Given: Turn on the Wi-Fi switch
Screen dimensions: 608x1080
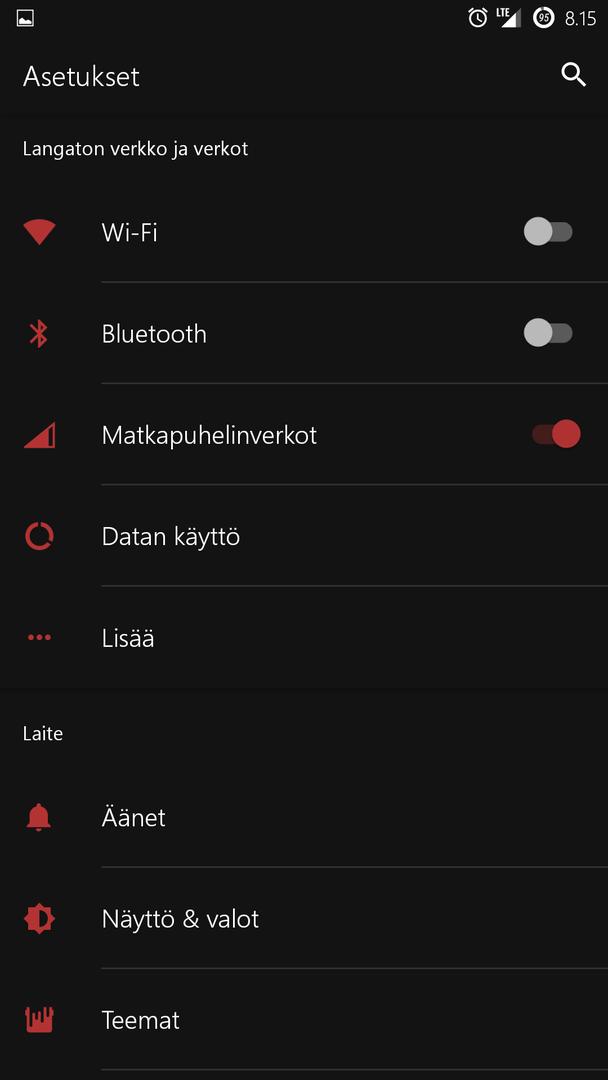Looking at the screenshot, I should coord(547,232).
